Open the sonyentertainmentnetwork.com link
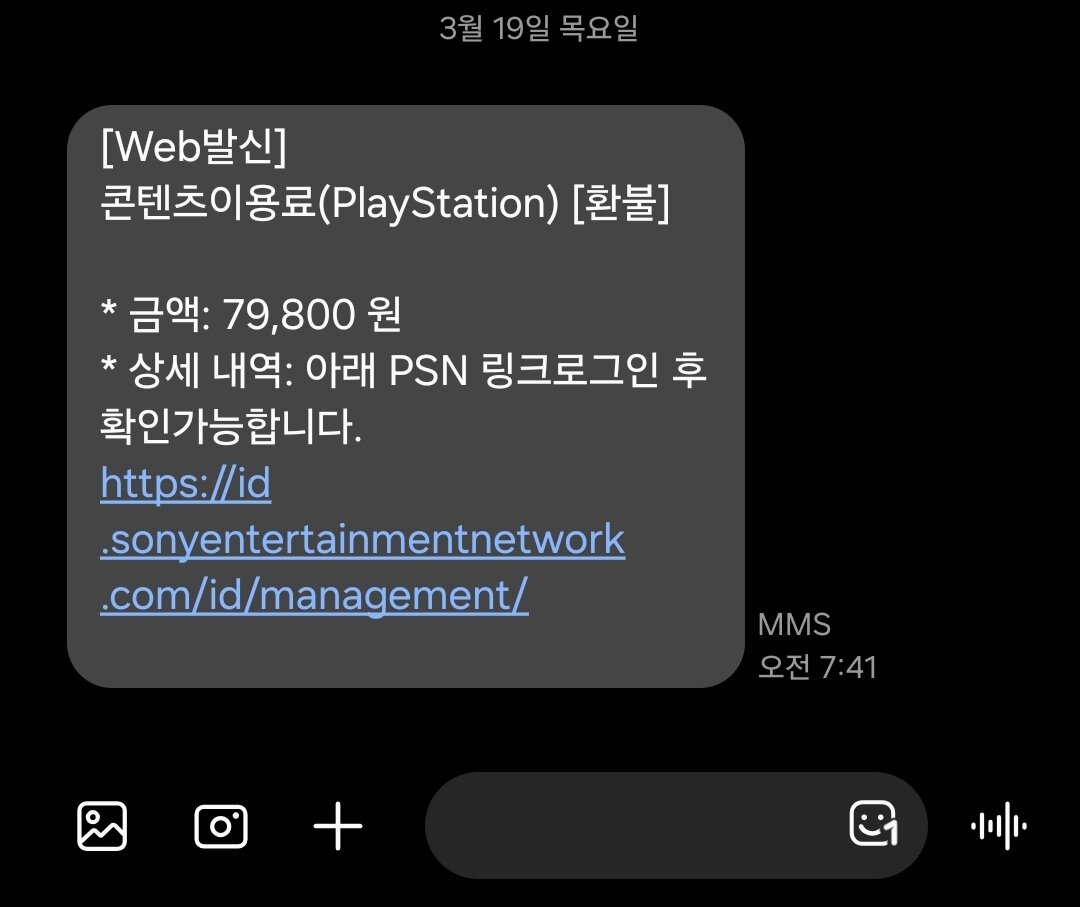The height and width of the screenshot is (907, 1080). (362, 541)
